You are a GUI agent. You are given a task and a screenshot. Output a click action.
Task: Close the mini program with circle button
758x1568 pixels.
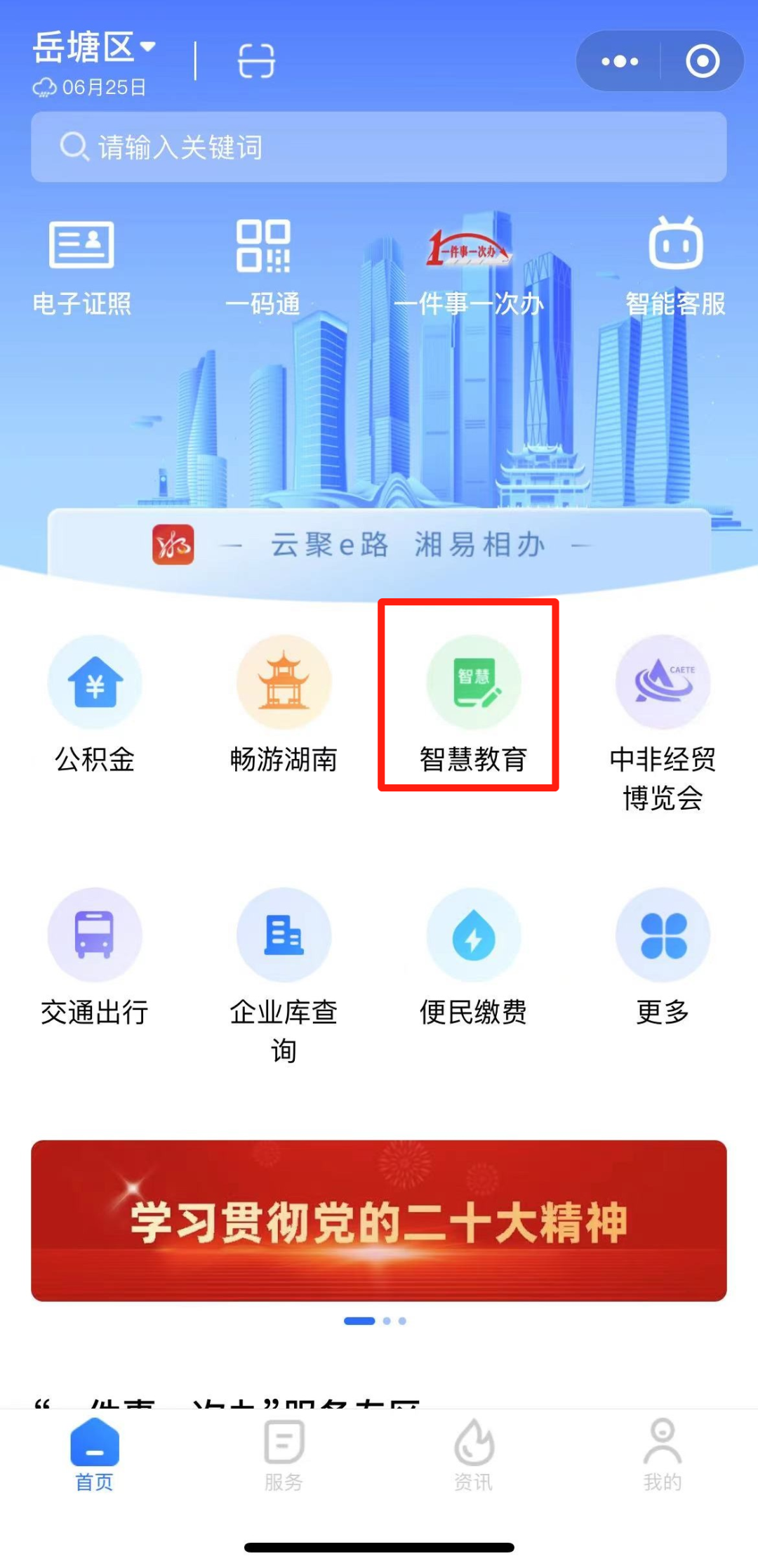point(703,61)
